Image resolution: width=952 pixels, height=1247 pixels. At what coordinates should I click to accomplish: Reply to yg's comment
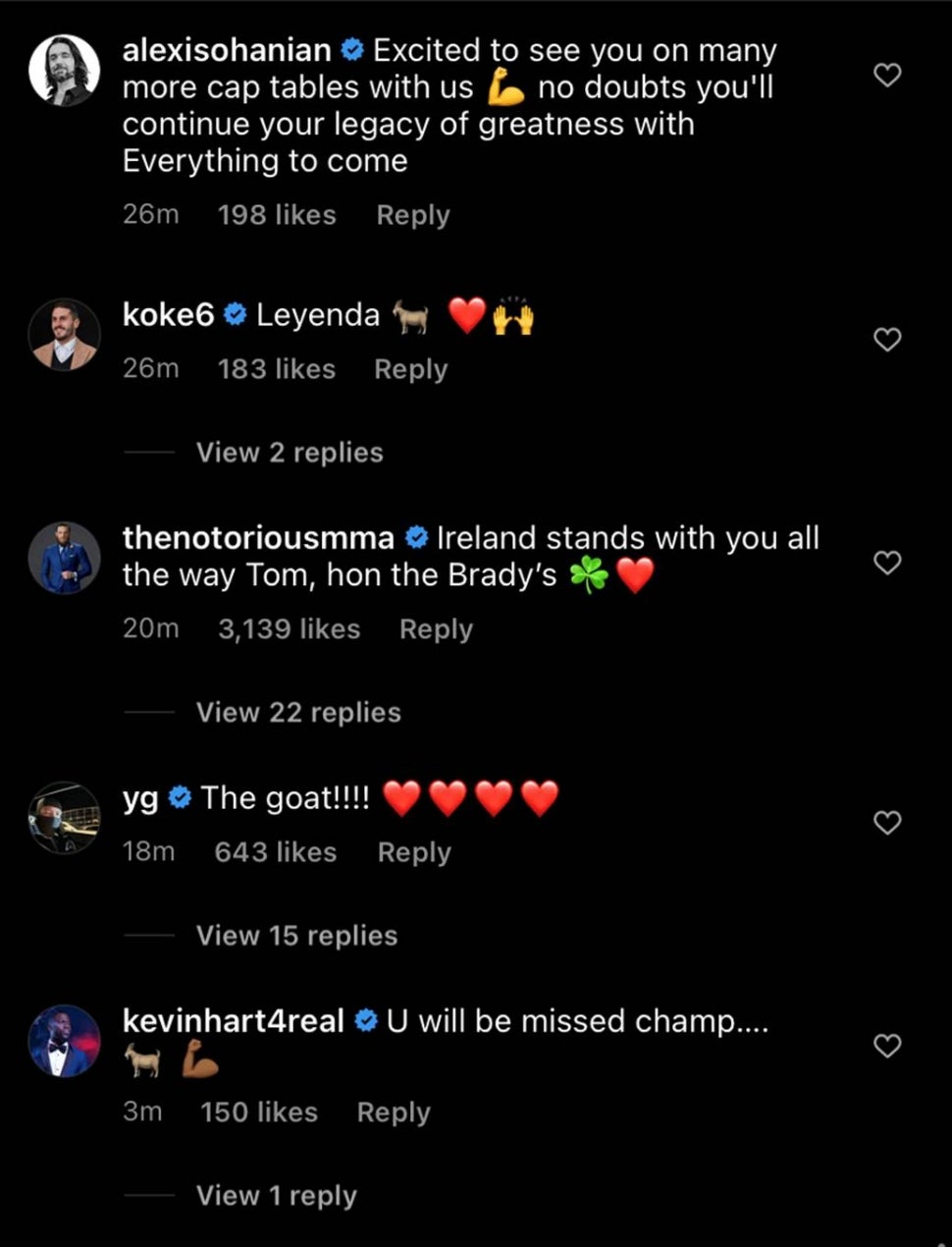pyautogui.click(x=414, y=852)
